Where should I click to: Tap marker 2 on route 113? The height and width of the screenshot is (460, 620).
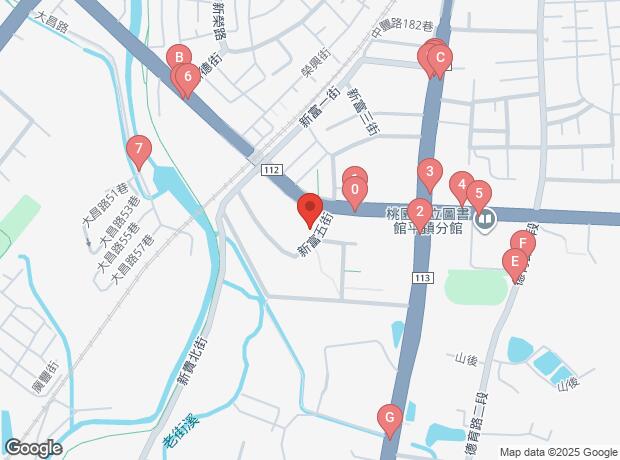coord(420,211)
